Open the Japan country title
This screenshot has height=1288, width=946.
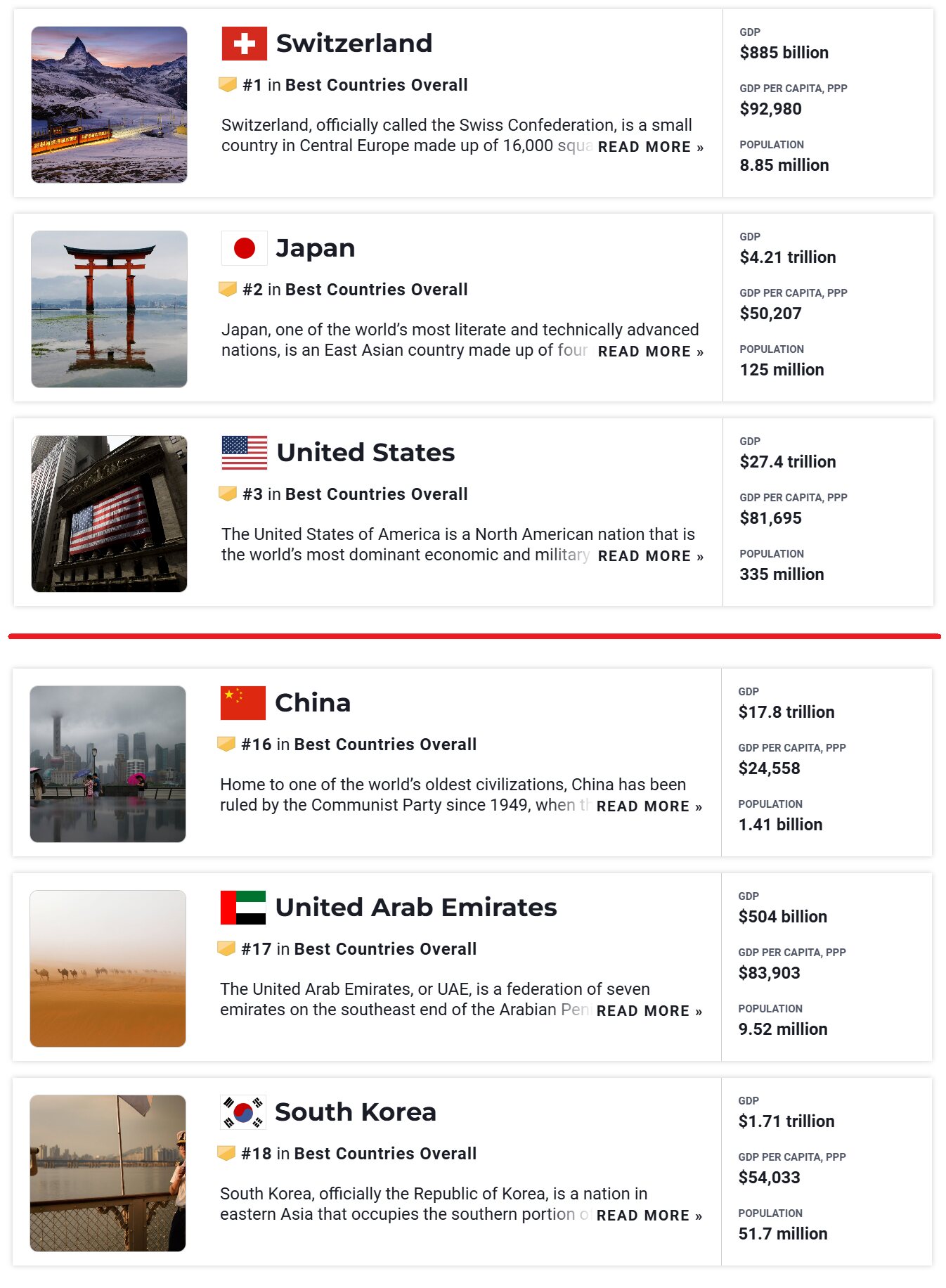pyautogui.click(x=315, y=248)
